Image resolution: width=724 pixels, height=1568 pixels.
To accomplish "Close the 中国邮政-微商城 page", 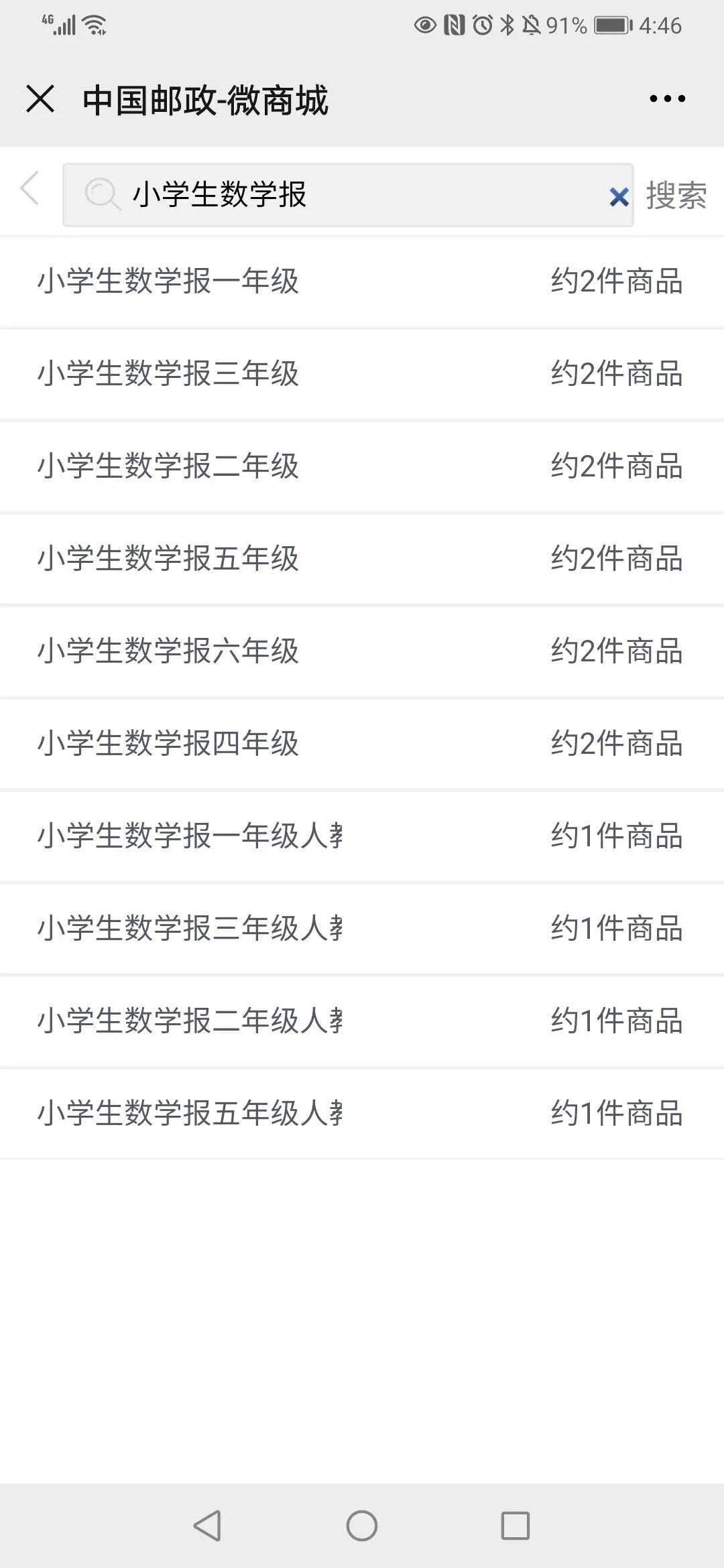I will pos(40,99).
